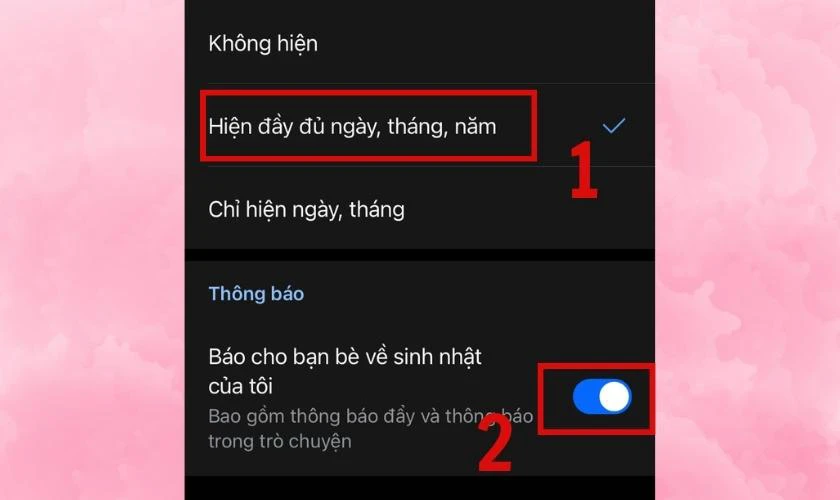The image size is (840, 500).
Task: Choose "Hiện đầy đủ ngày, tháng, năm"
Action: pyautogui.click(x=352, y=127)
